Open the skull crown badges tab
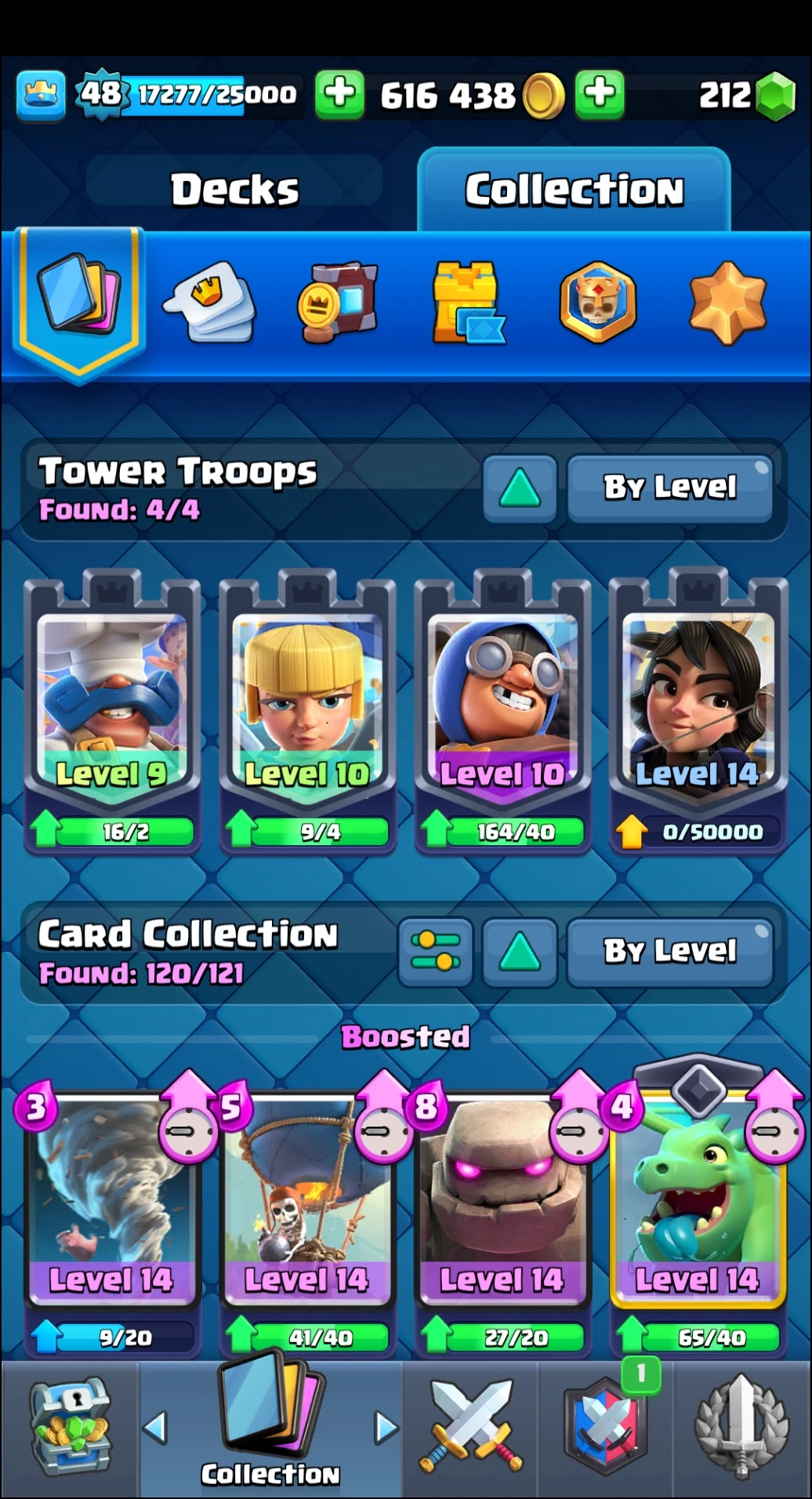 click(x=598, y=303)
